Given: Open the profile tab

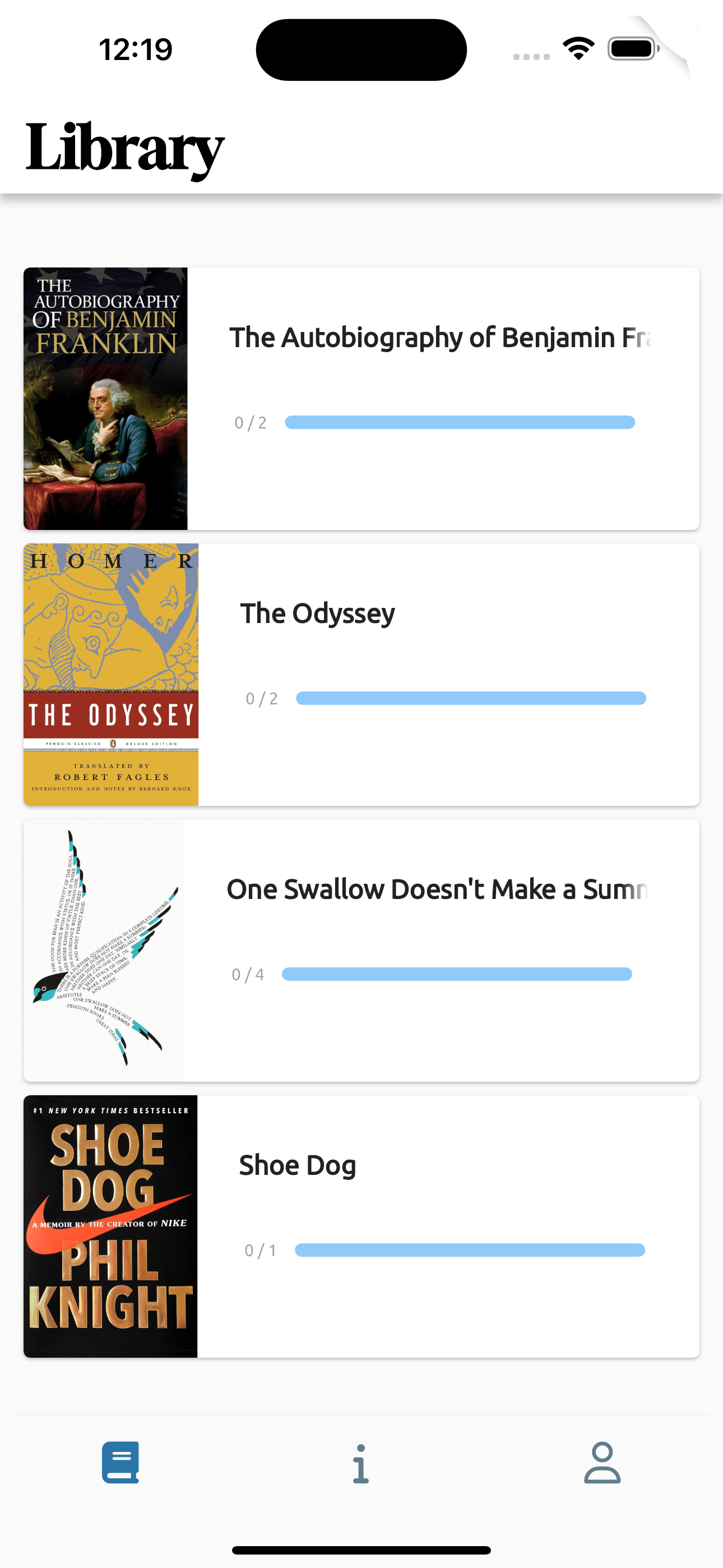Looking at the screenshot, I should click(602, 1462).
